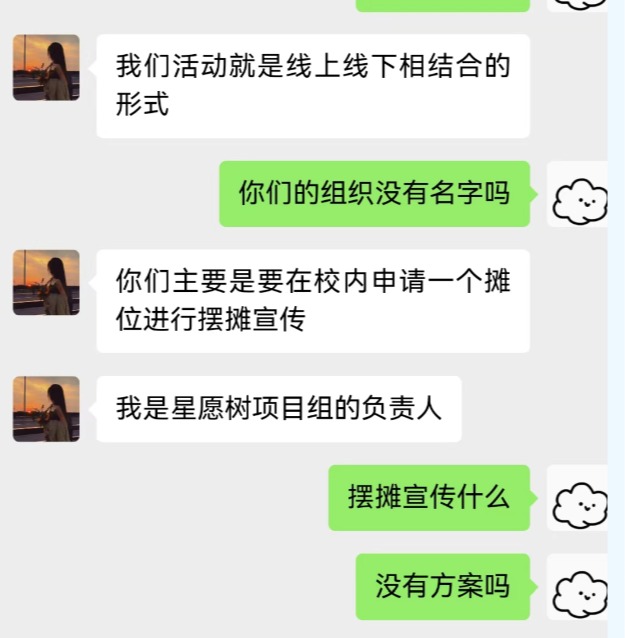The image size is (625, 638).
Task: Tap cloud avatar next to "你们的组织没有名字吗"
Action: 580,194
